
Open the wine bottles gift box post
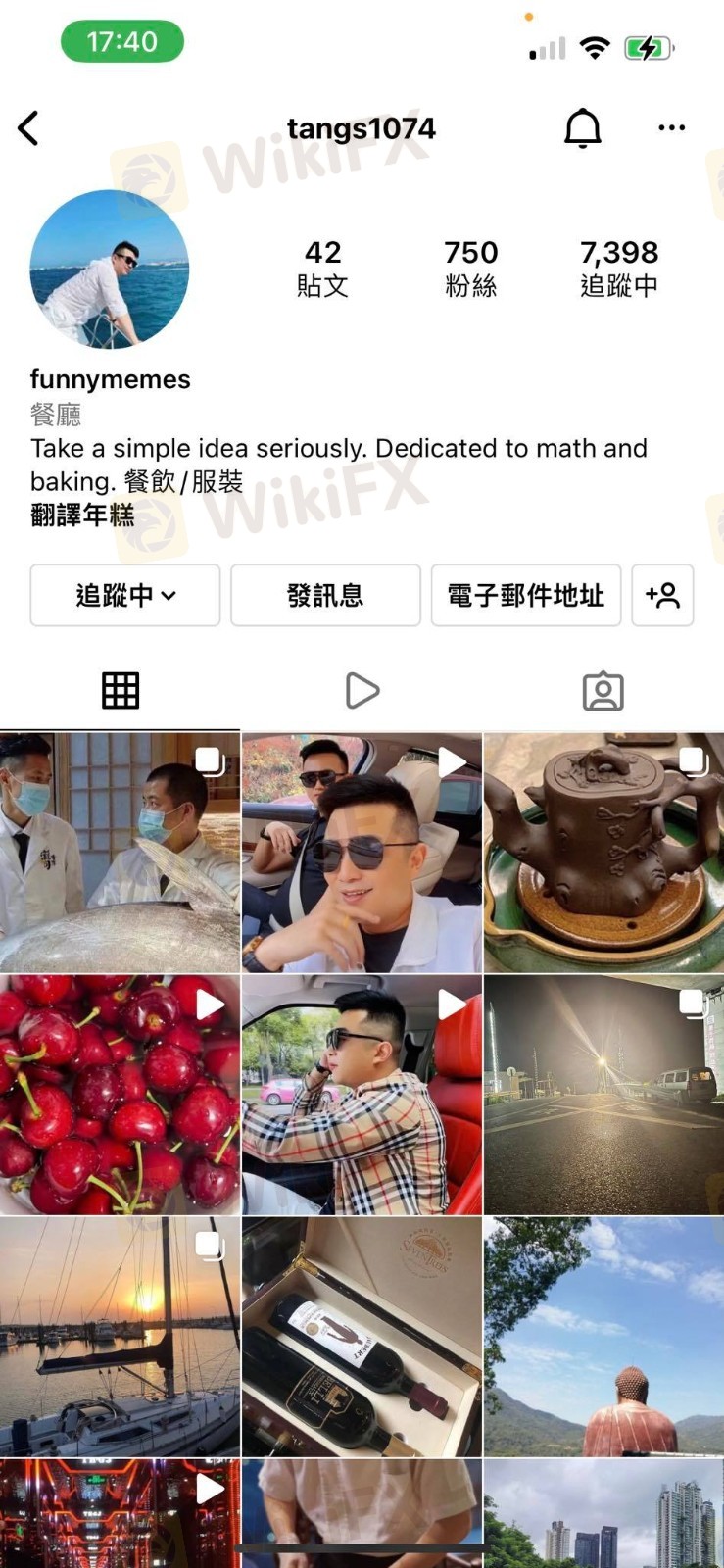pos(362,1337)
